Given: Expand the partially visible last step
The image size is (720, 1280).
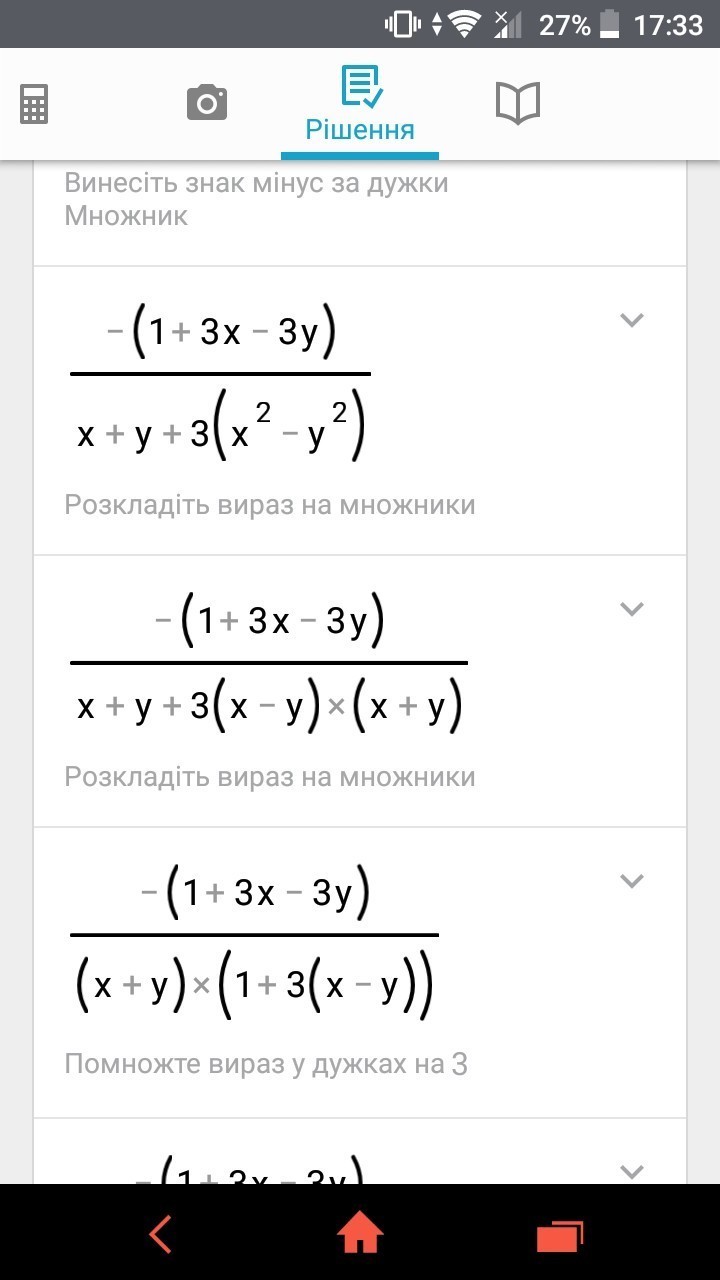Looking at the screenshot, I should click(631, 1171).
